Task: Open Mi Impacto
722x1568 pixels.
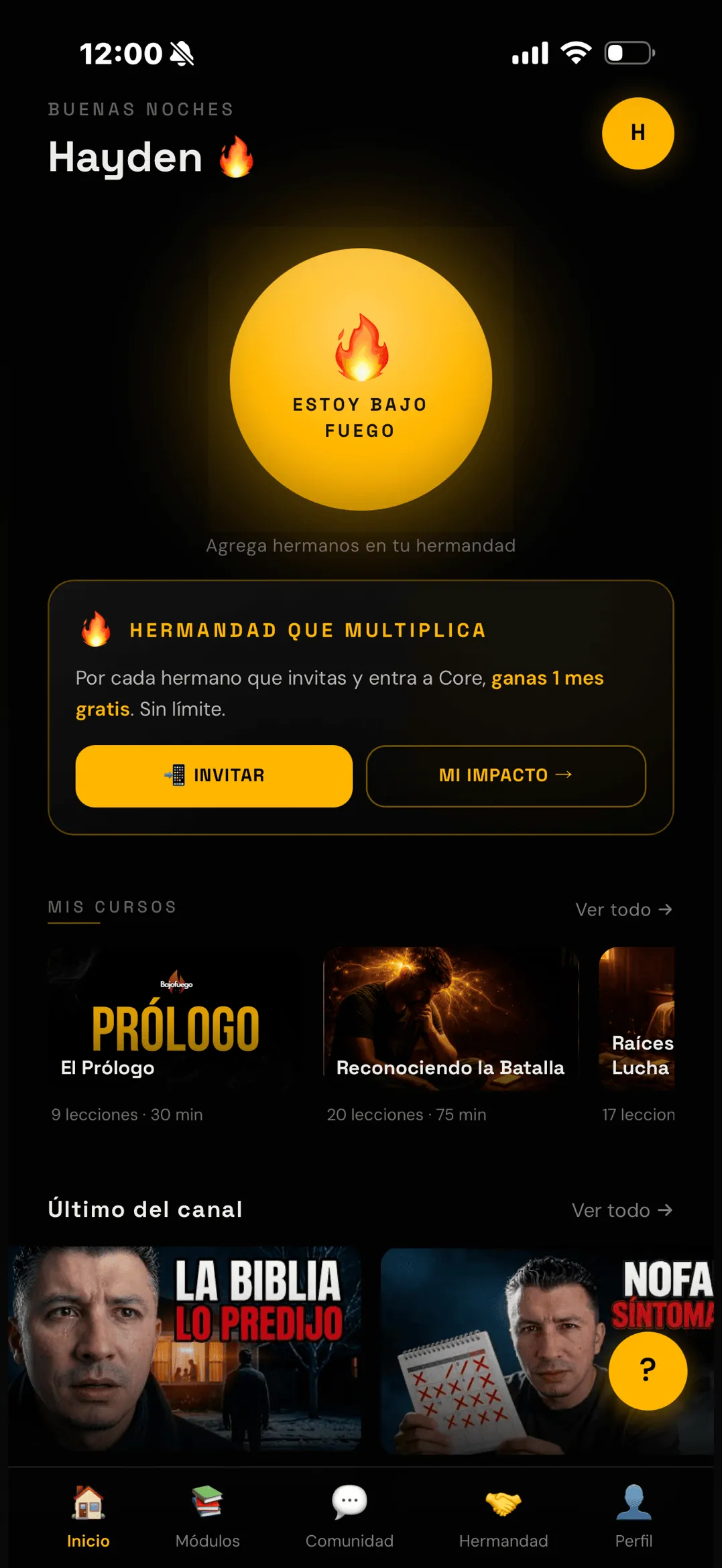Action: coord(505,775)
